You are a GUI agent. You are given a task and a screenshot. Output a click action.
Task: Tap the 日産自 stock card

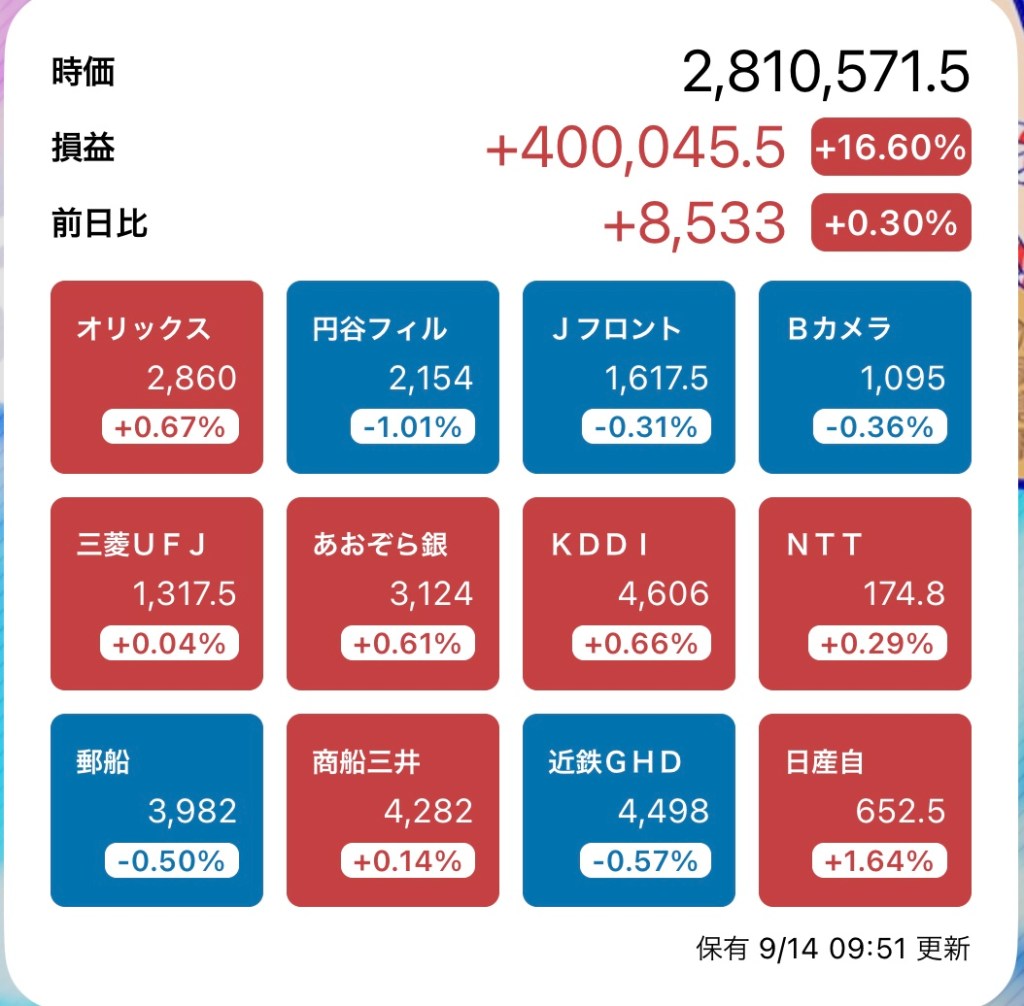click(865, 810)
